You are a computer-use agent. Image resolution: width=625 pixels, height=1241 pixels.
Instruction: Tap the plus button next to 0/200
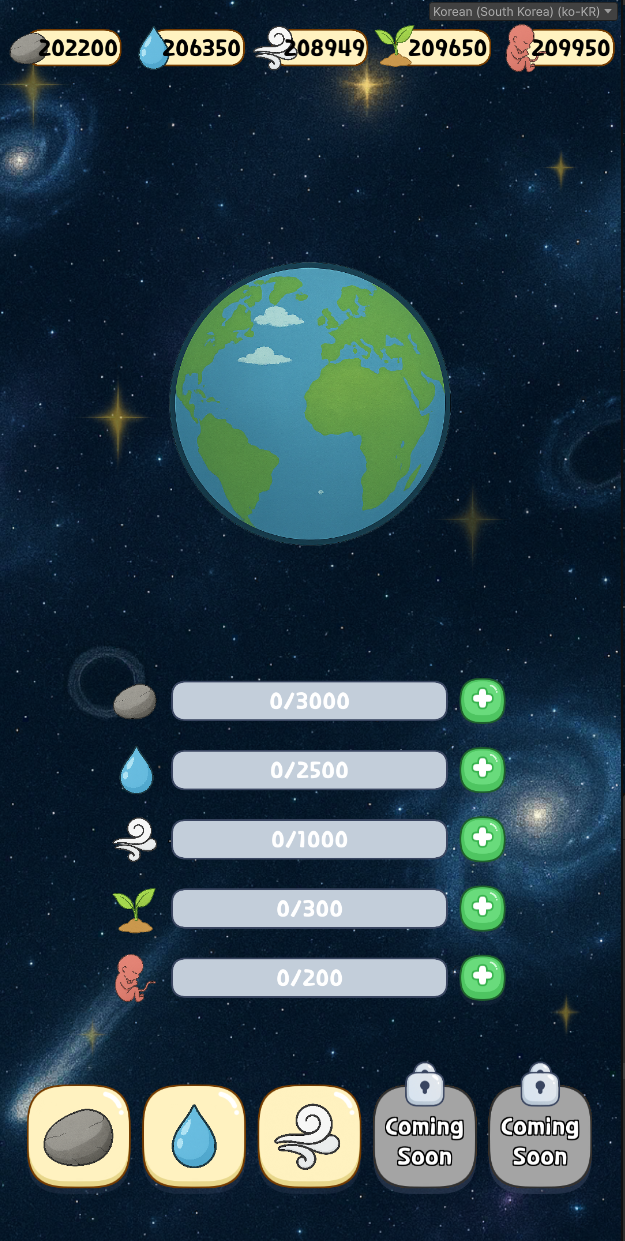[x=482, y=977]
